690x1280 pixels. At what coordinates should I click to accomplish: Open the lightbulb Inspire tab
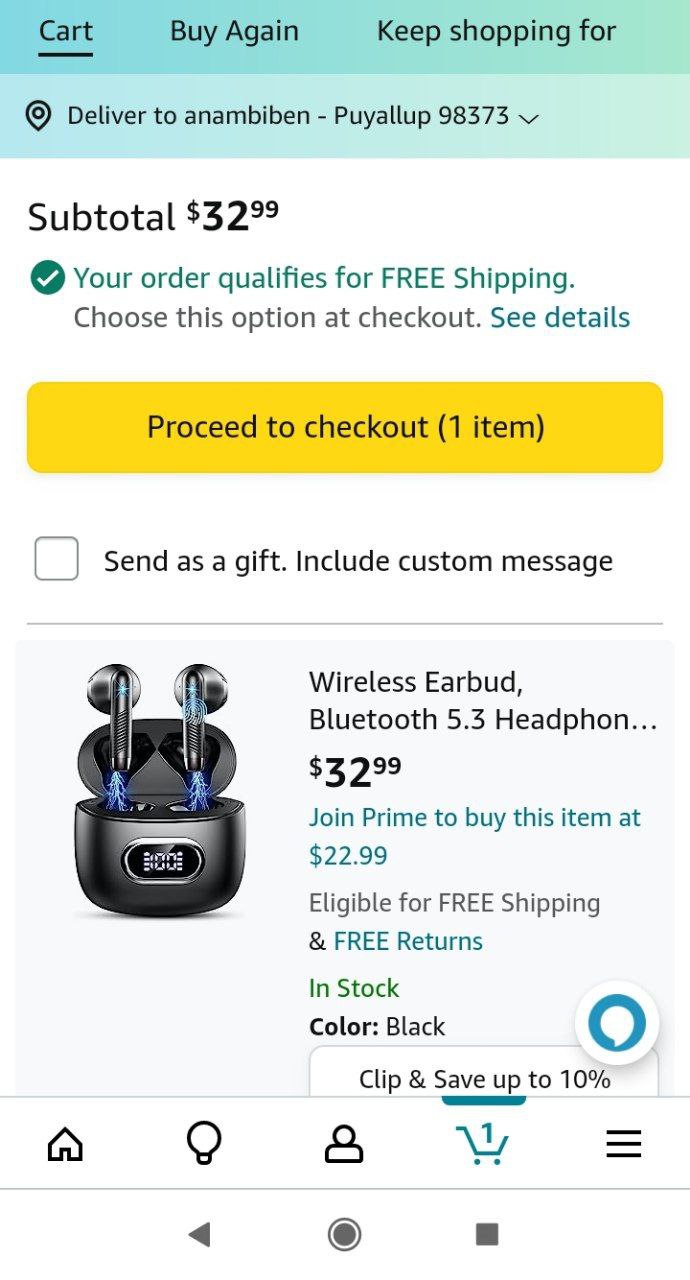(x=204, y=1143)
